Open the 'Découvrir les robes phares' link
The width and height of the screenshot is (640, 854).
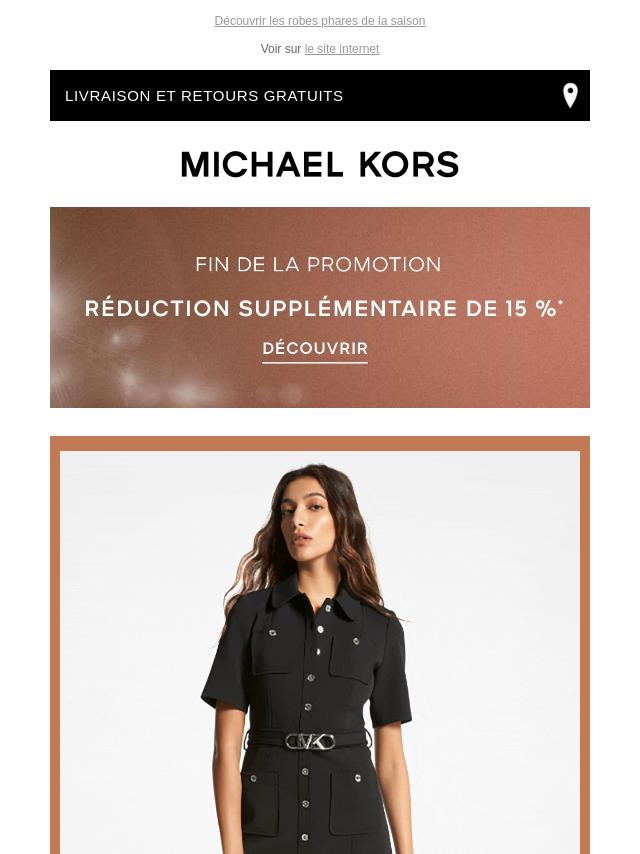pyautogui.click(x=319, y=21)
